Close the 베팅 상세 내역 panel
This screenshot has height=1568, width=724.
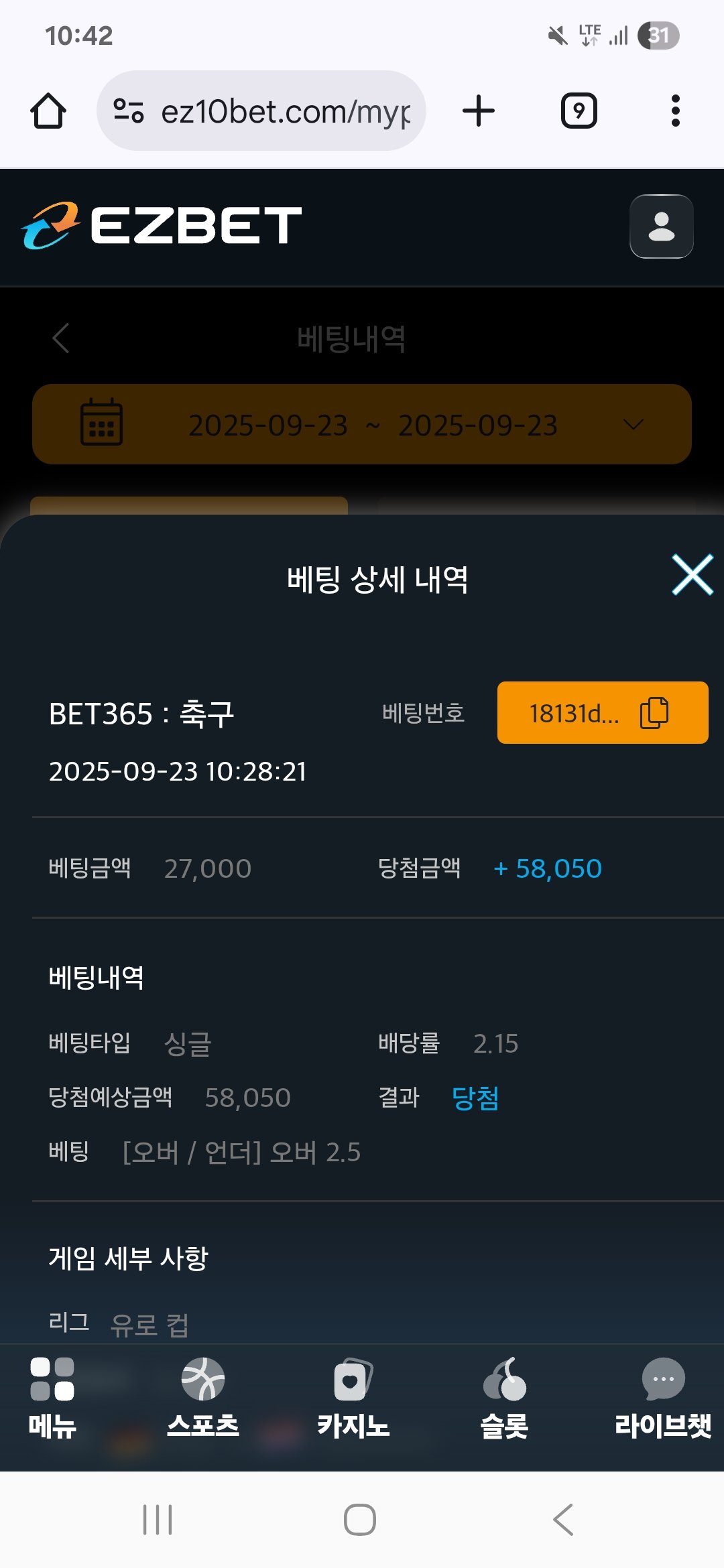coord(692,575)
